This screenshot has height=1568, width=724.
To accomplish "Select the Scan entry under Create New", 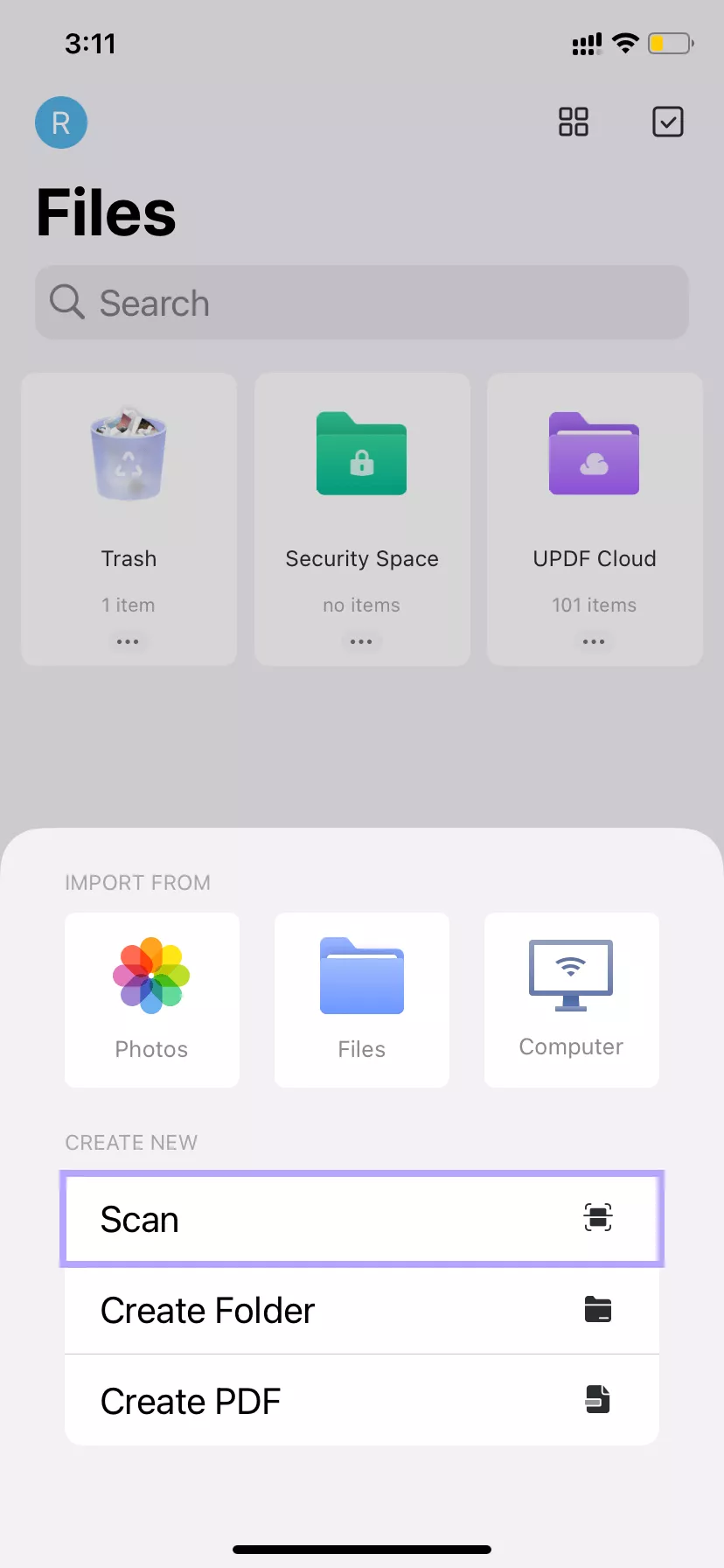I will pyautogui.click(x=262, y=1219).
